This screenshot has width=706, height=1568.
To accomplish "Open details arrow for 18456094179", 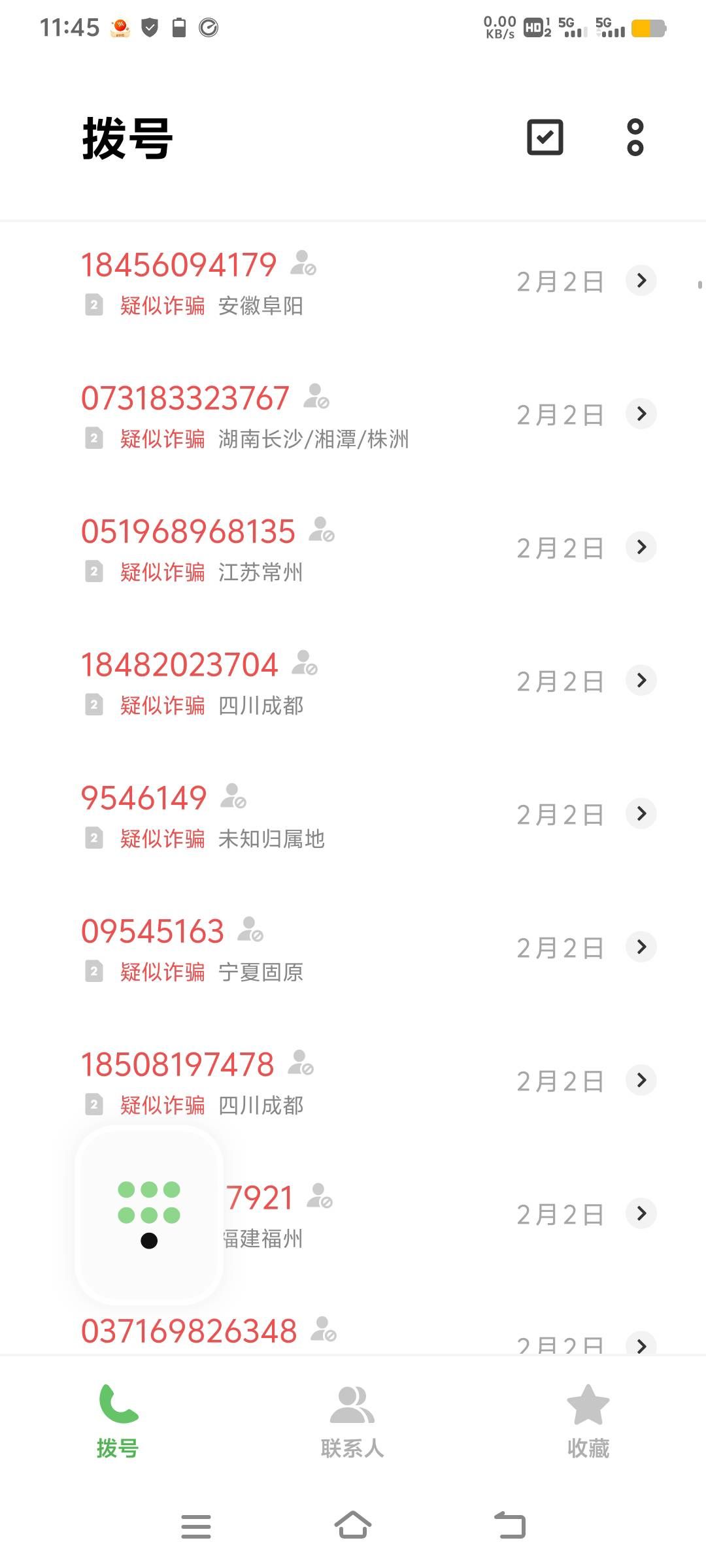I will pos(641,280).
